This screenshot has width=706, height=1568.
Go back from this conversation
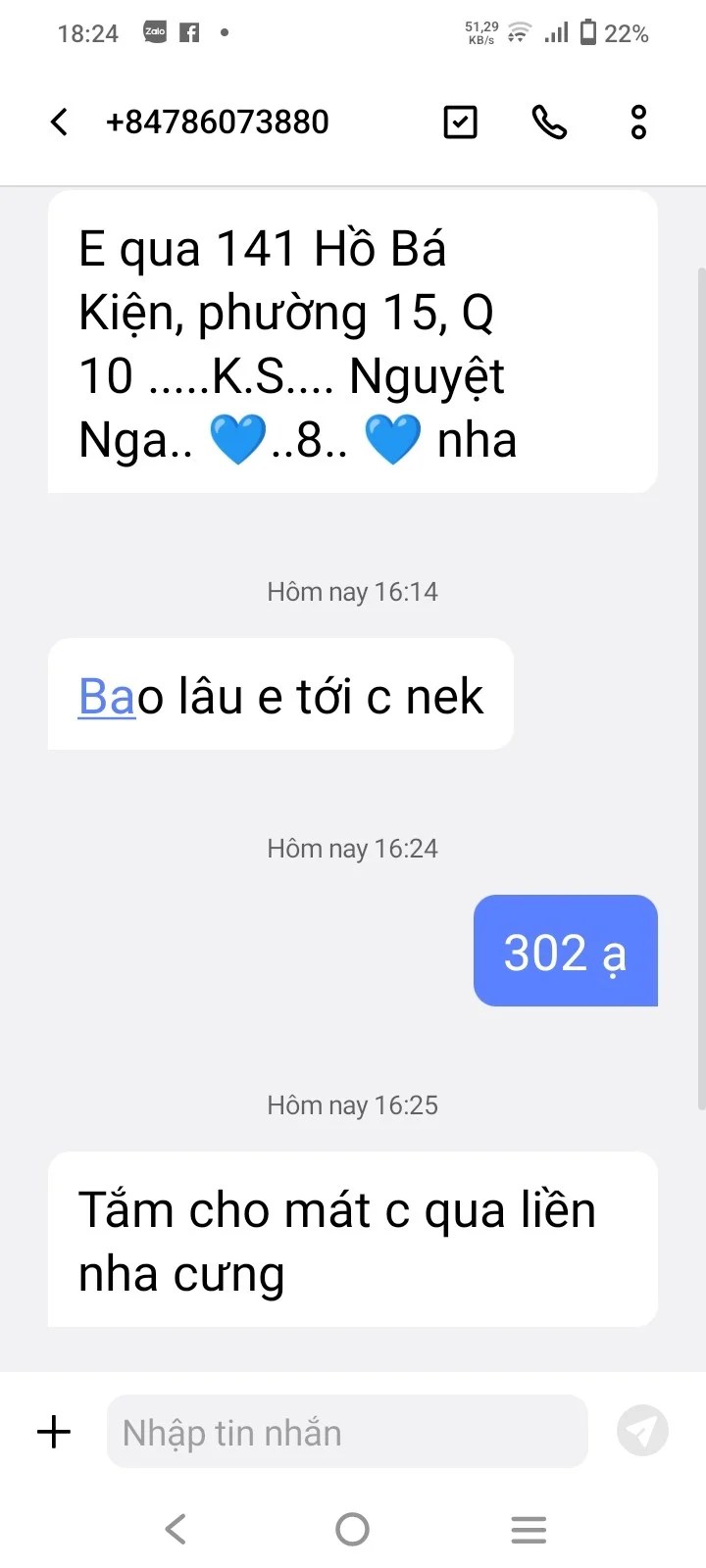[x=60, y=122]
